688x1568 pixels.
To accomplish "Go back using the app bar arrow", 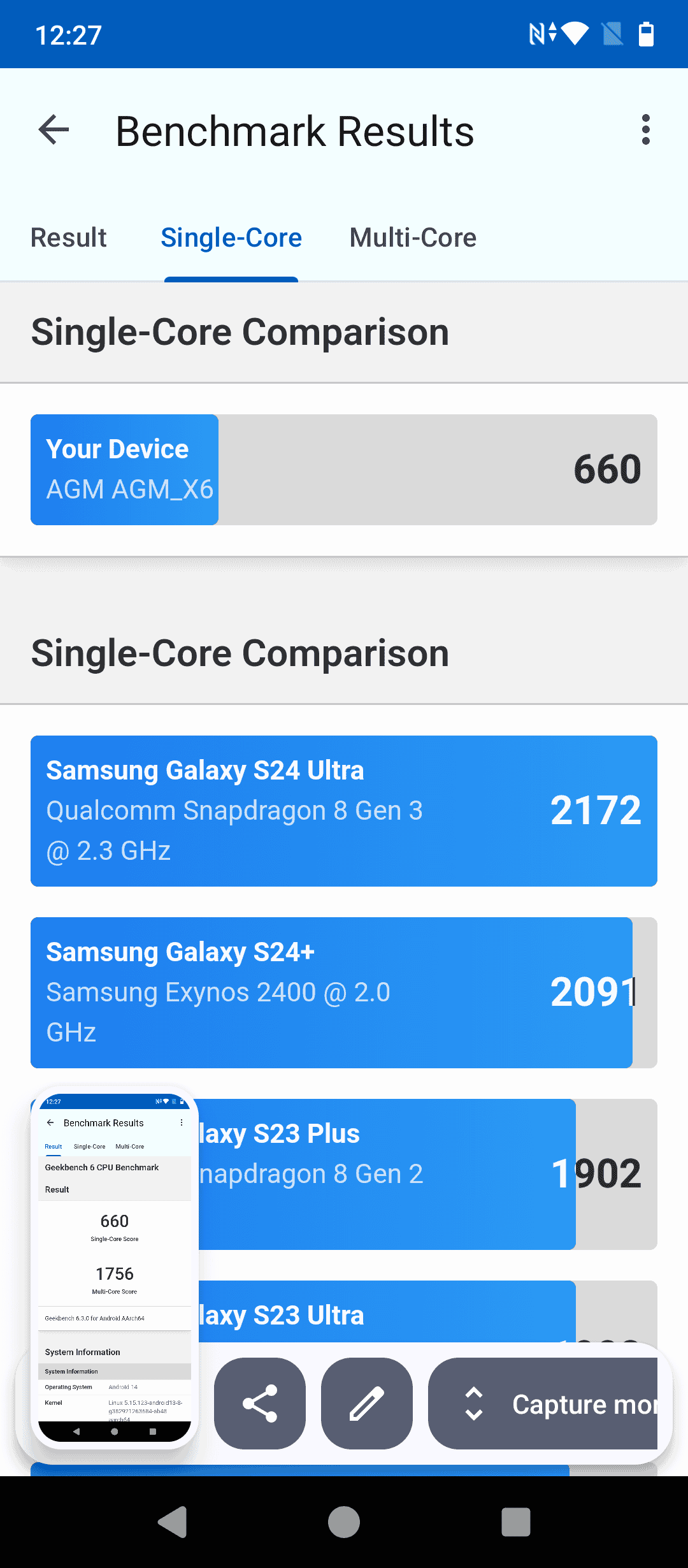I will click(54, 130).
